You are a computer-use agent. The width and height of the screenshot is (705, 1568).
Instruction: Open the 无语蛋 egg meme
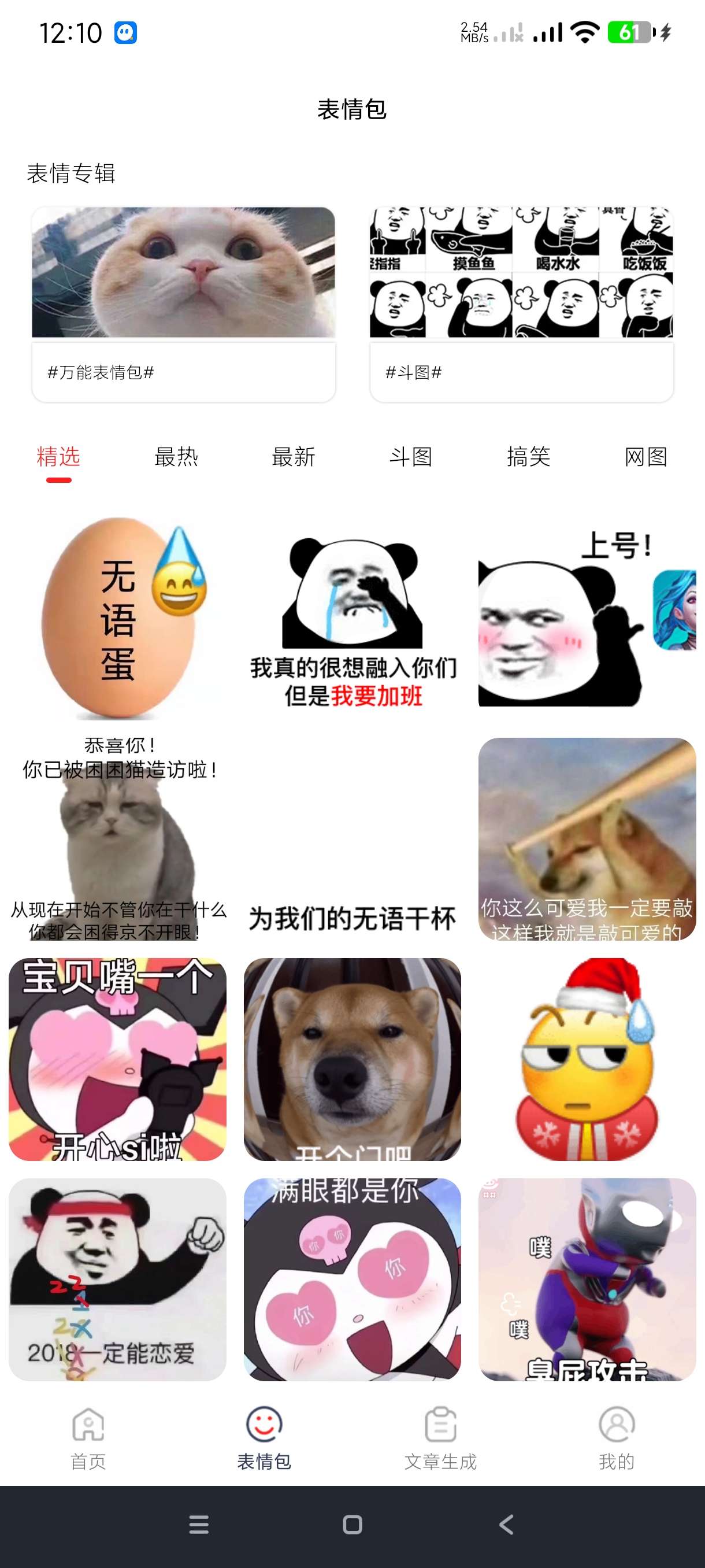click(x=117, y=618)
